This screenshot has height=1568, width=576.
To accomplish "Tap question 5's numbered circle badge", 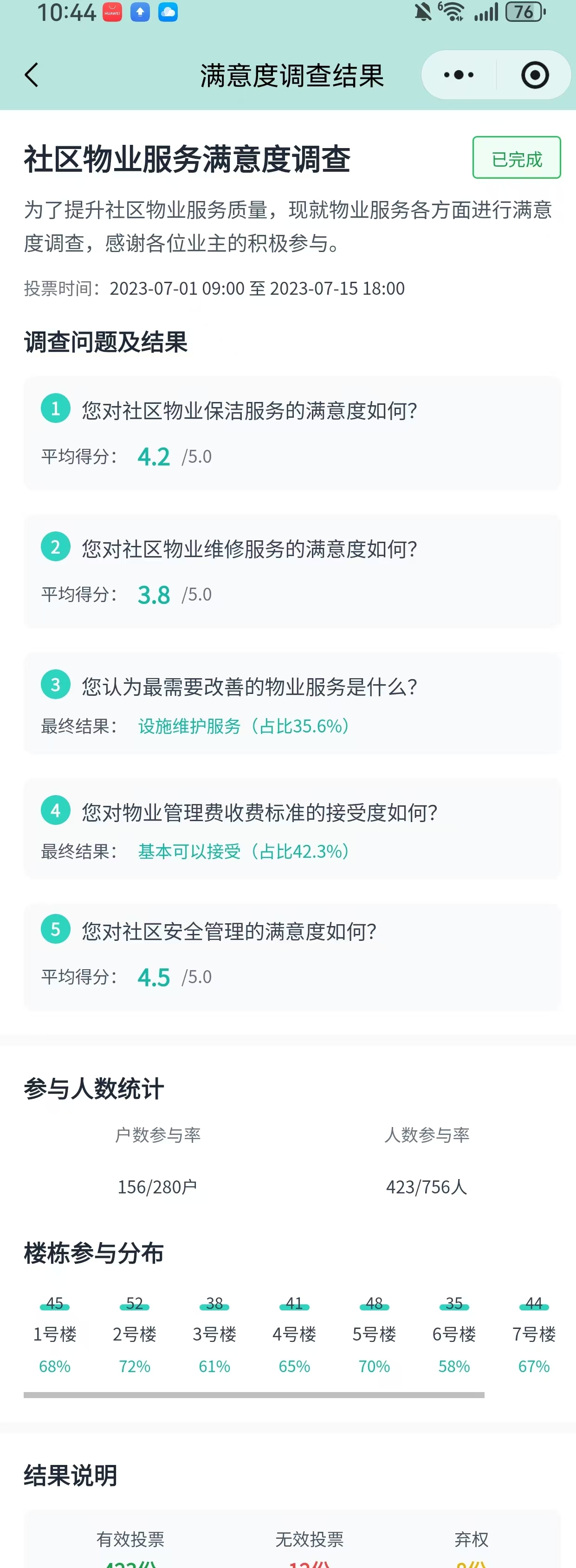I will tap(55, 930).
